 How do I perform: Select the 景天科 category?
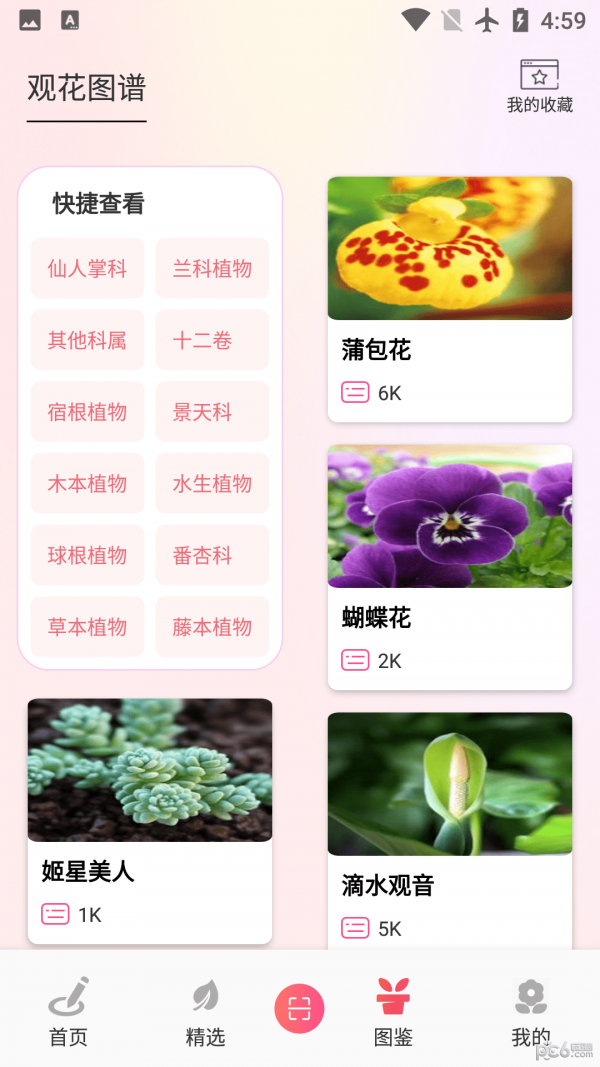[x=212, y=412]
